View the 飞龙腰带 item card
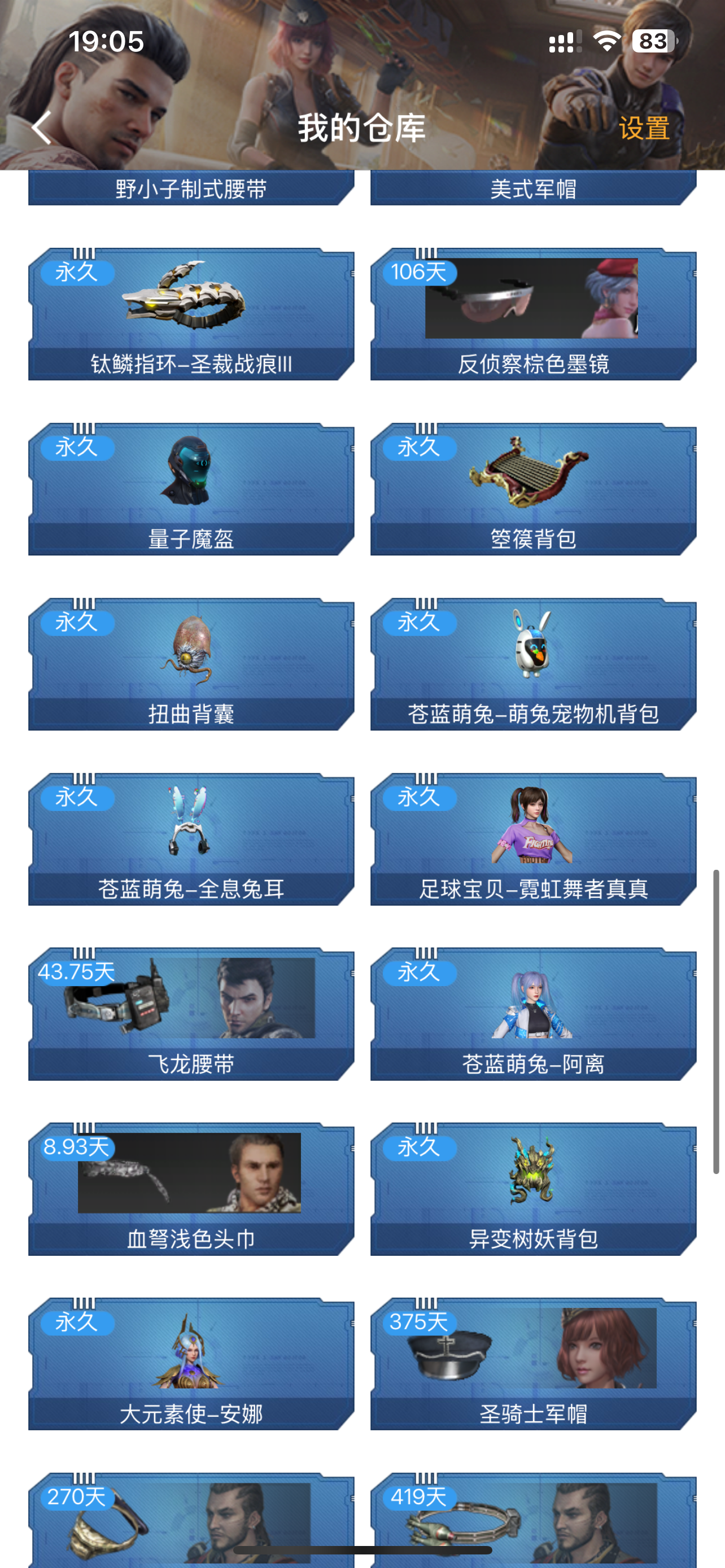This screenshot has height=1568, width=725. (x=191, y=1014)
